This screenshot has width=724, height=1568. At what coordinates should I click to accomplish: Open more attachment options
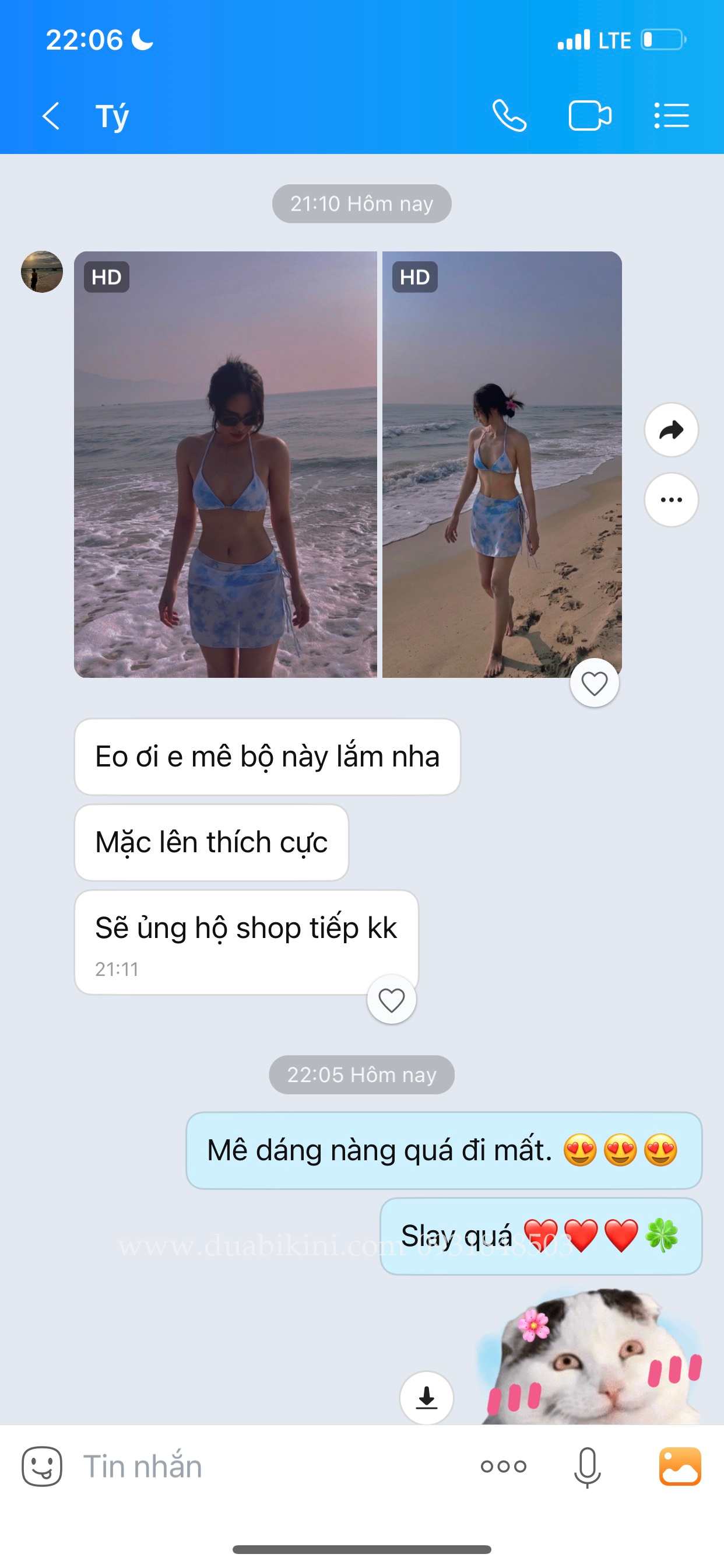click(503, 1466)
